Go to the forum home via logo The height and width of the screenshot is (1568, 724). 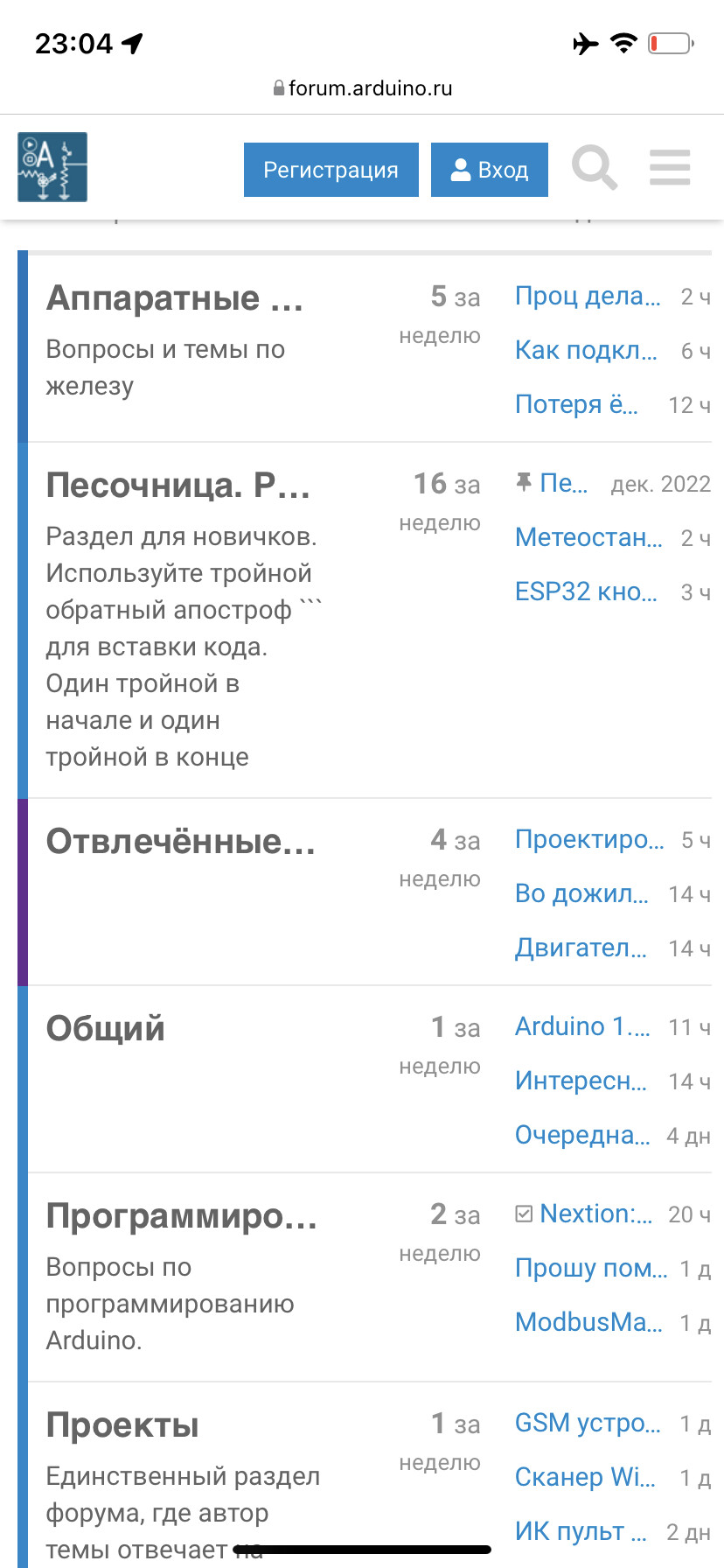(52, 167)
